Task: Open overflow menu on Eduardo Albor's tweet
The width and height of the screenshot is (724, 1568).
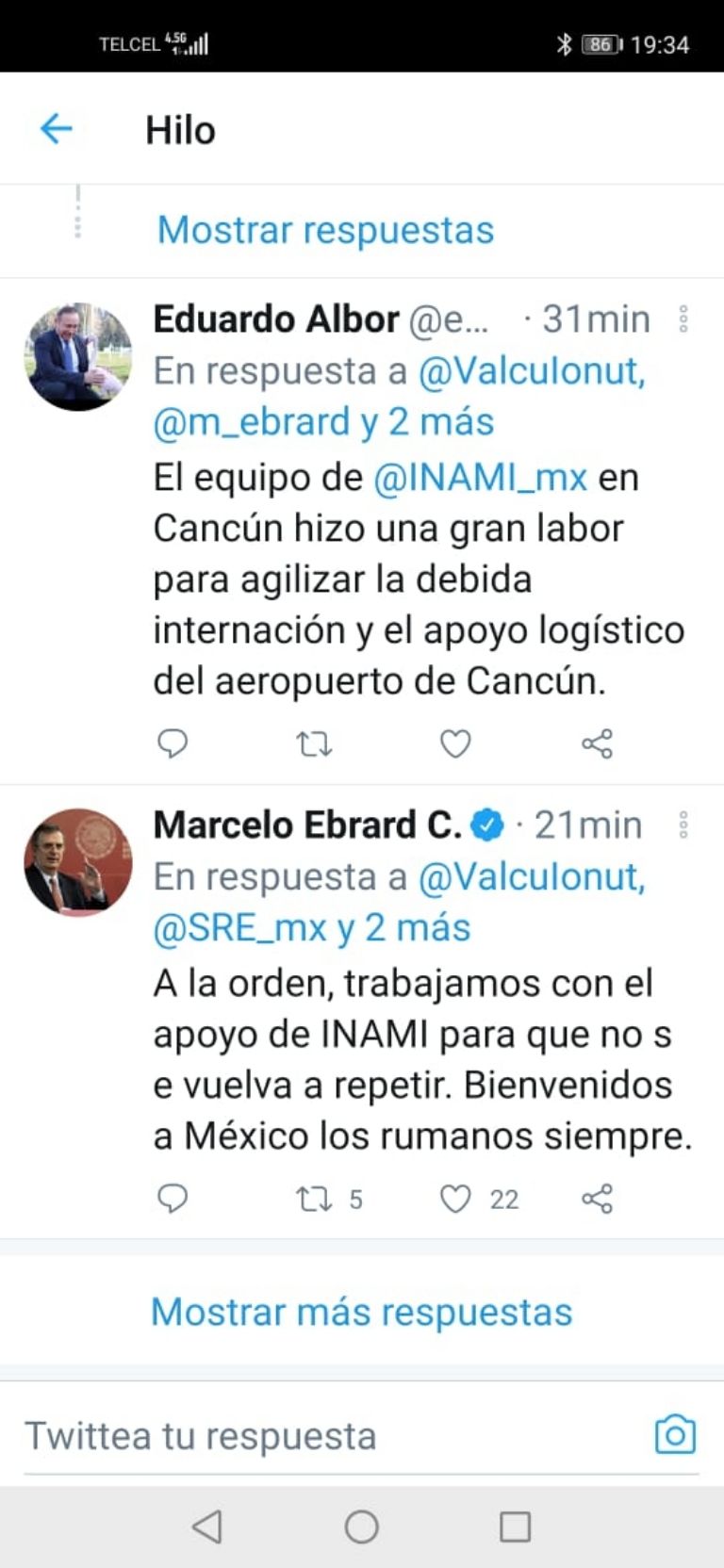Action: point(683,319)
